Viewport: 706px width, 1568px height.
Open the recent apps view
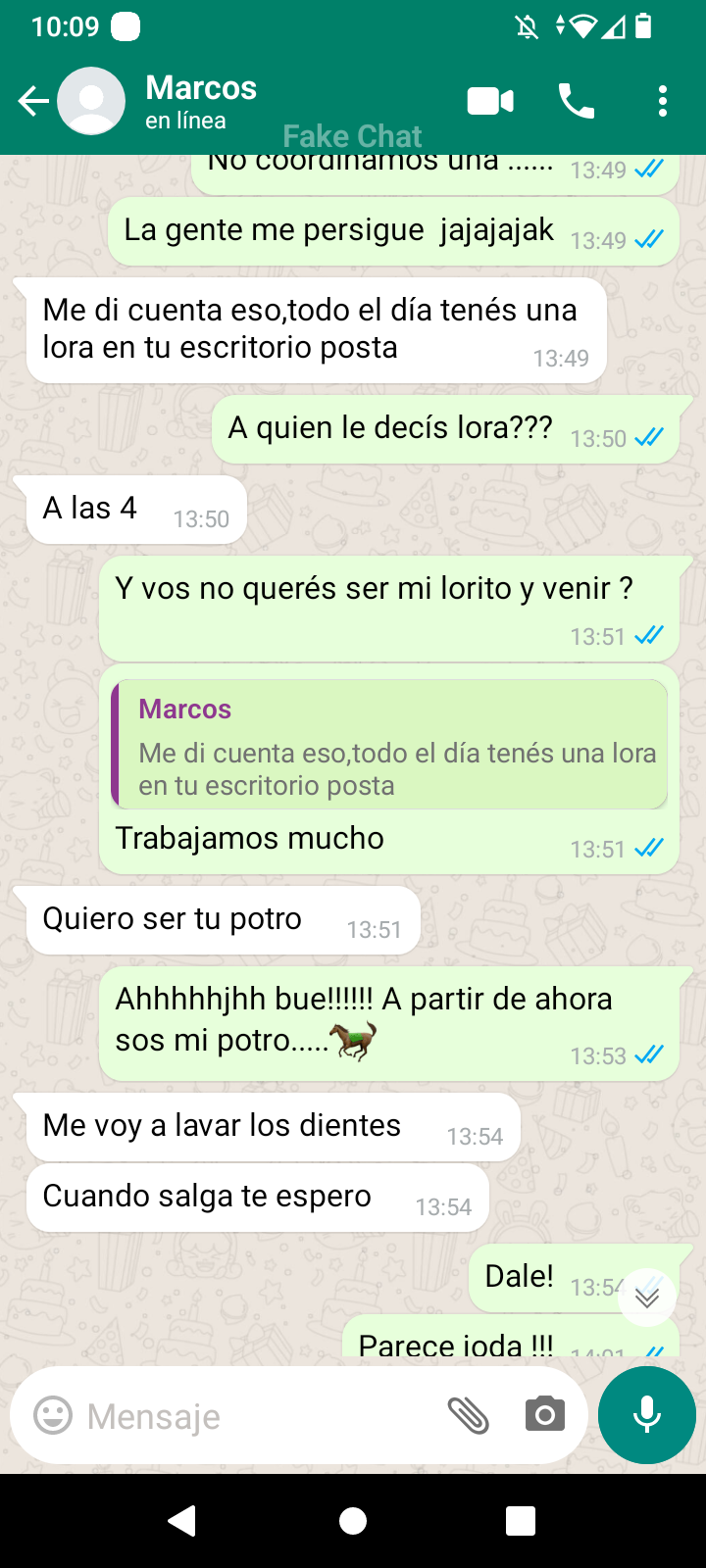[x=520, y=1521]
